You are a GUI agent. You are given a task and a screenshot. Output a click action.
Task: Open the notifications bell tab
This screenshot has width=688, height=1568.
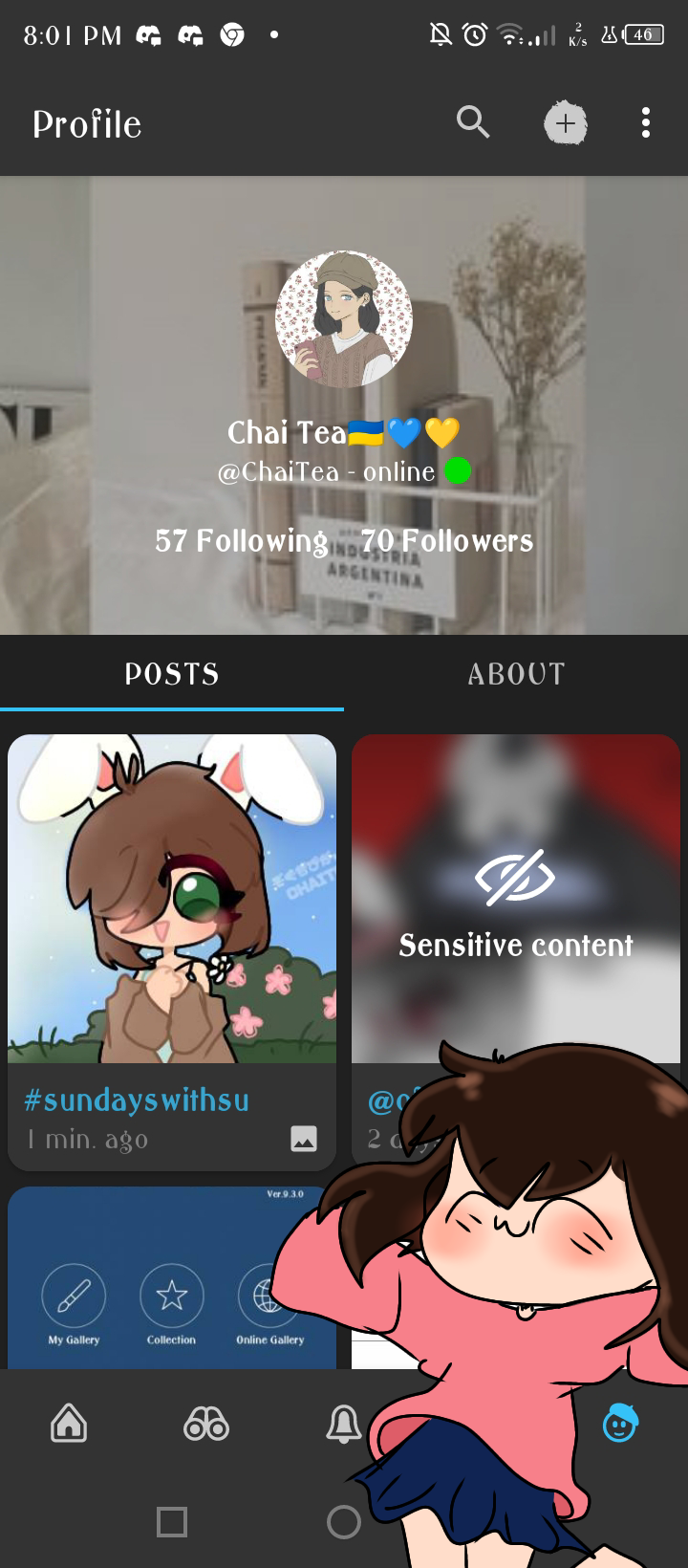[x=343, y=1425]
